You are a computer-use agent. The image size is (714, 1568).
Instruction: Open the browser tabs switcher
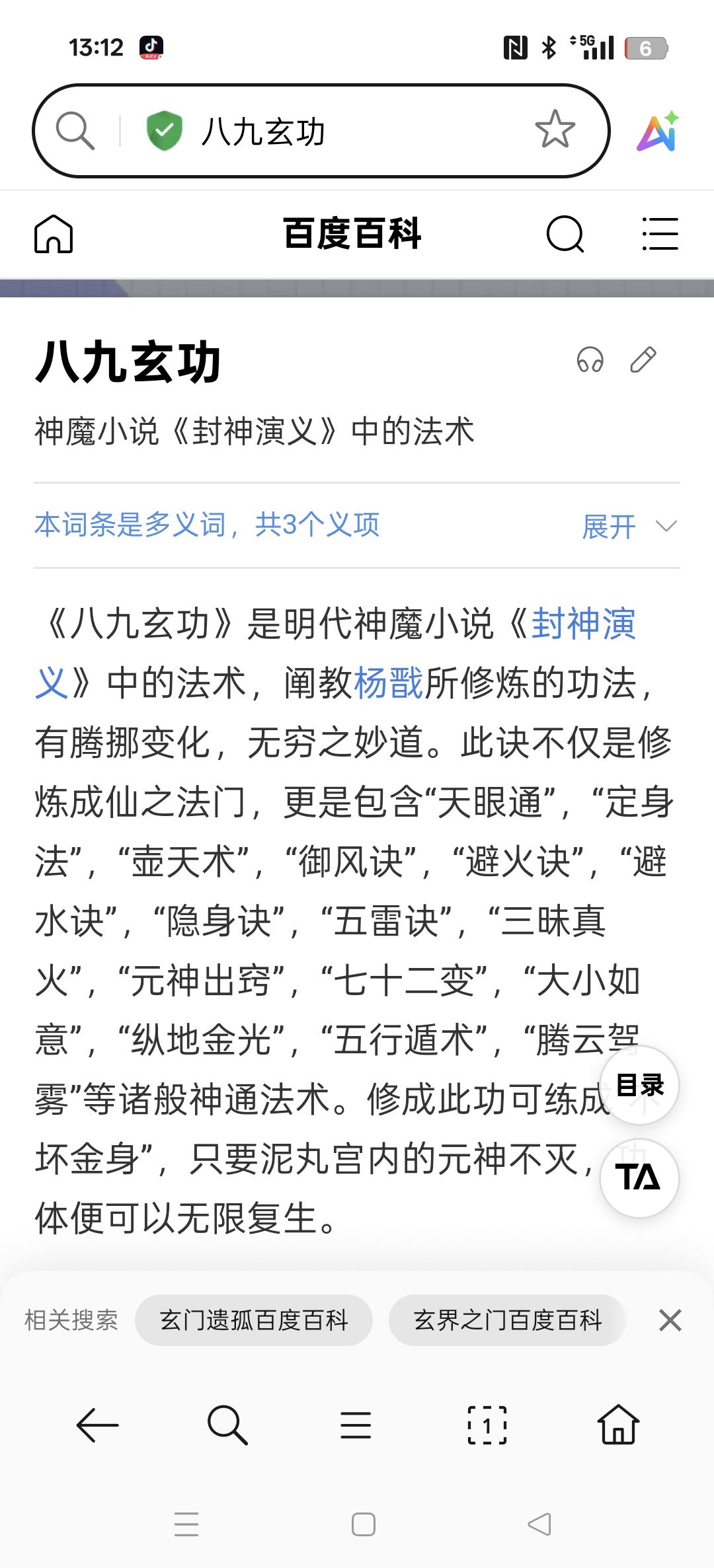487,1425
